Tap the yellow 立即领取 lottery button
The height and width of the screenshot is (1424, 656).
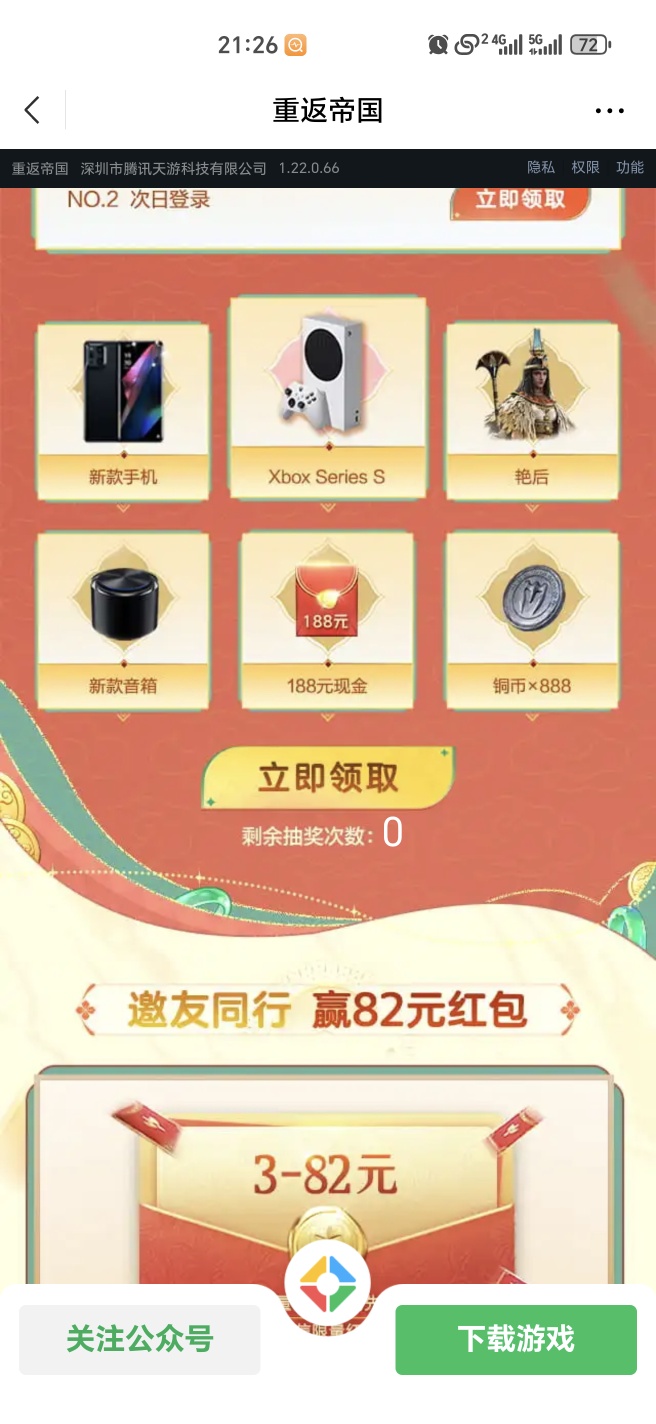coord(328,777)
